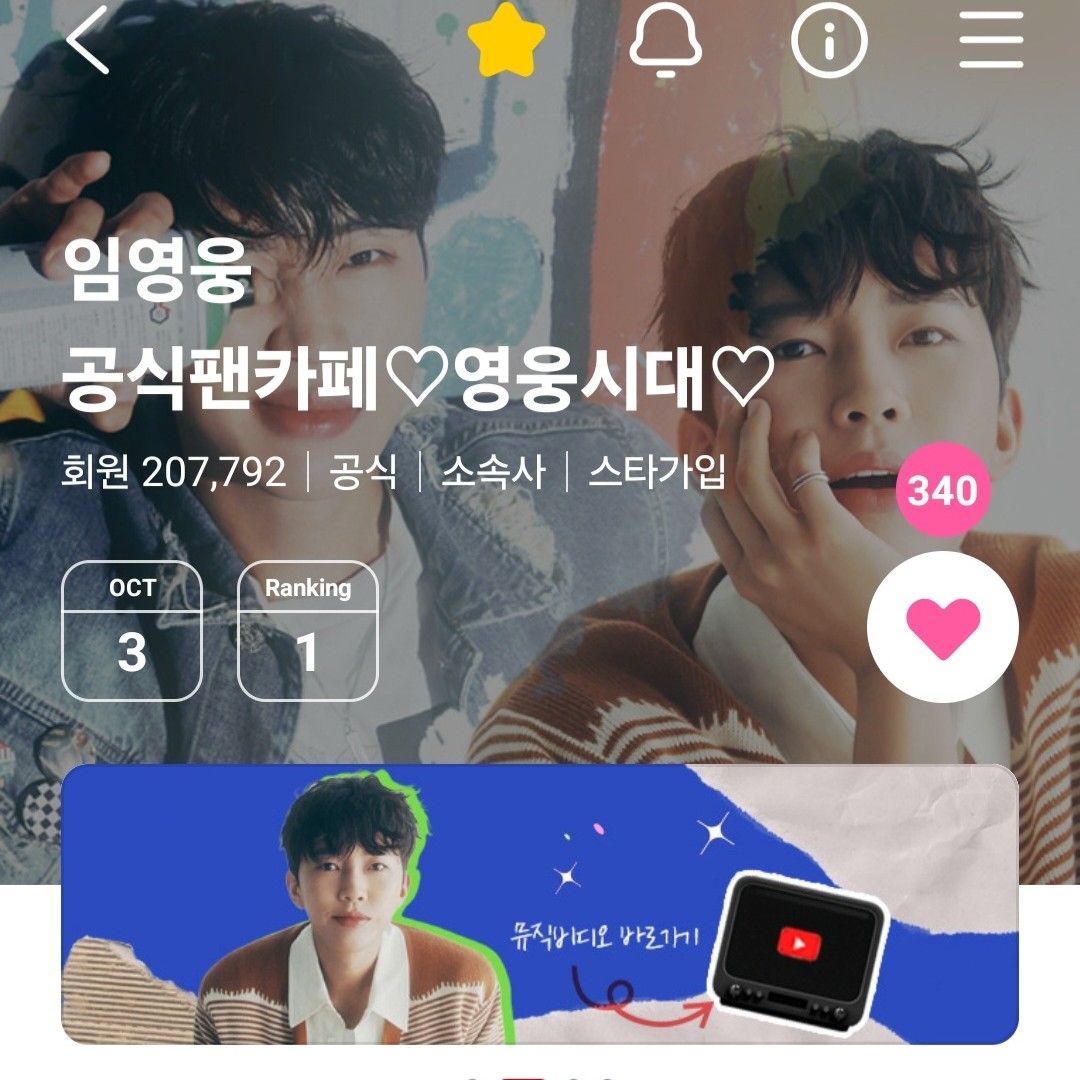Tap the pink heart button
Viewport: 1080px width, 1080px height.
click(942, 627)
